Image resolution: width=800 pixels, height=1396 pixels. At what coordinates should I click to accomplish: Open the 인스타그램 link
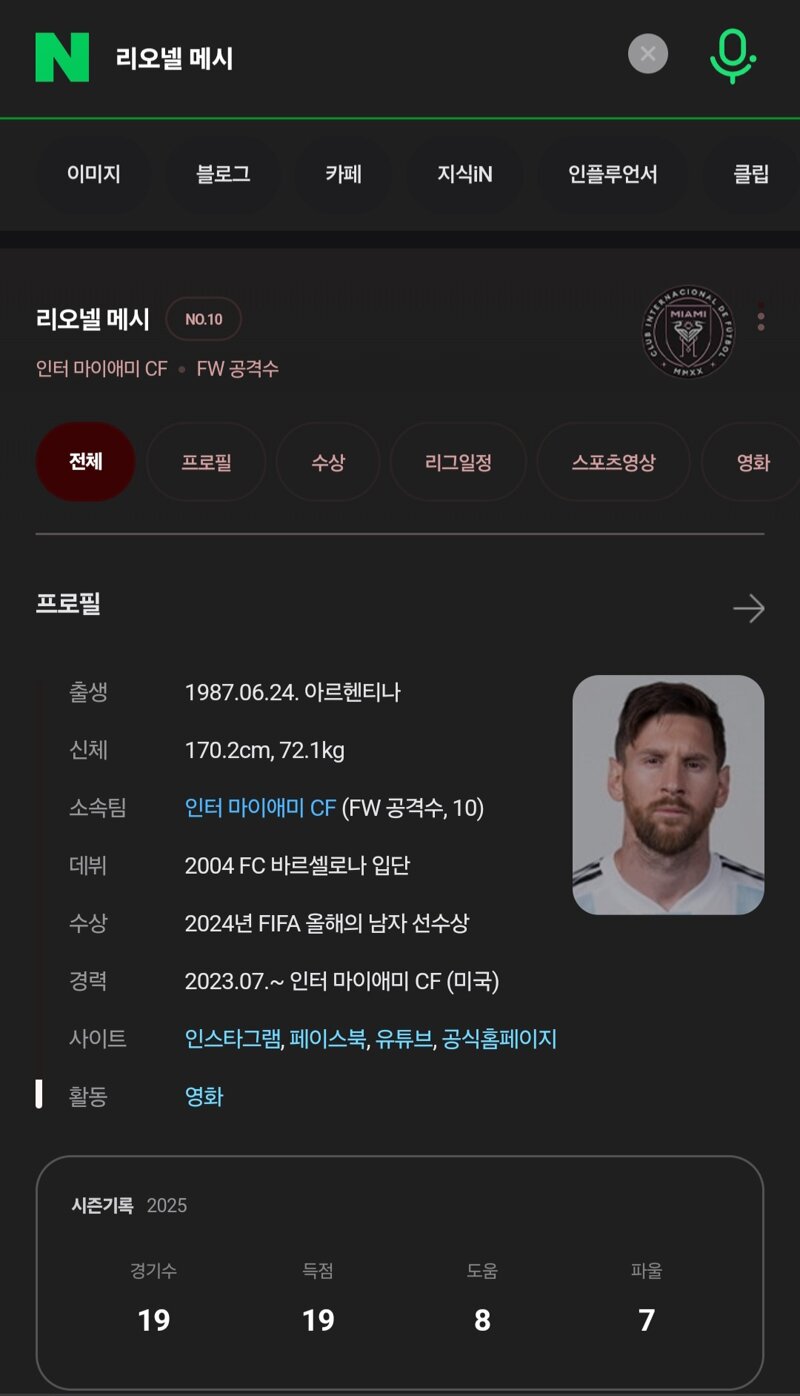tap(233, 1039)
